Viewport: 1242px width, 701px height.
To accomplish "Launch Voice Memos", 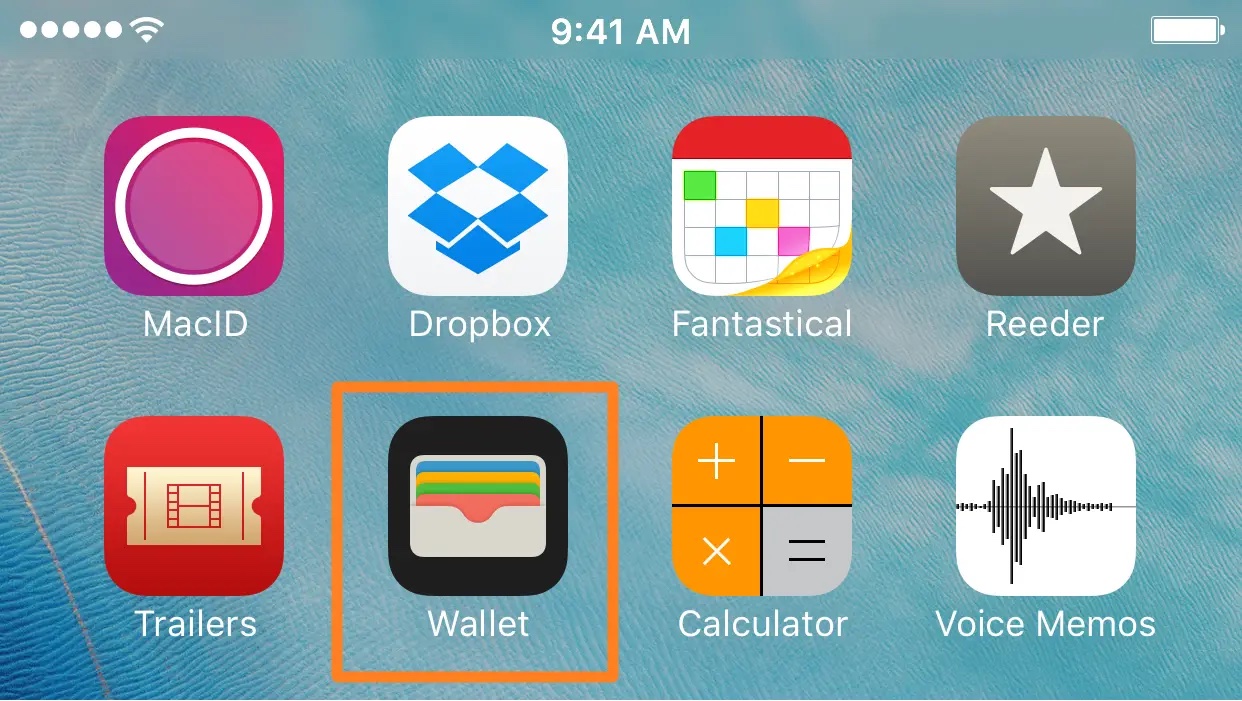I will tap(1045, 506).
